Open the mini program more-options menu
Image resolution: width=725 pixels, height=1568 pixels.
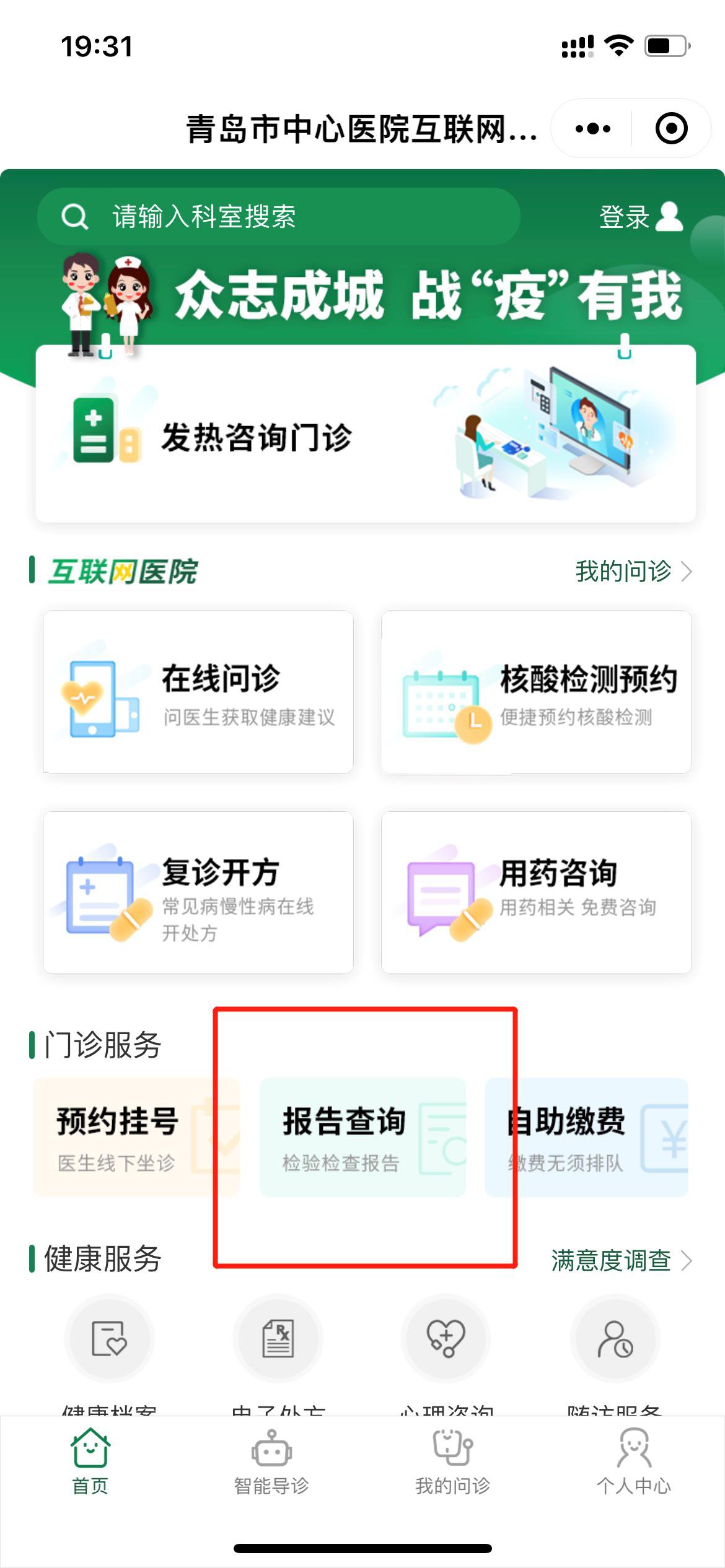[592, 129]
